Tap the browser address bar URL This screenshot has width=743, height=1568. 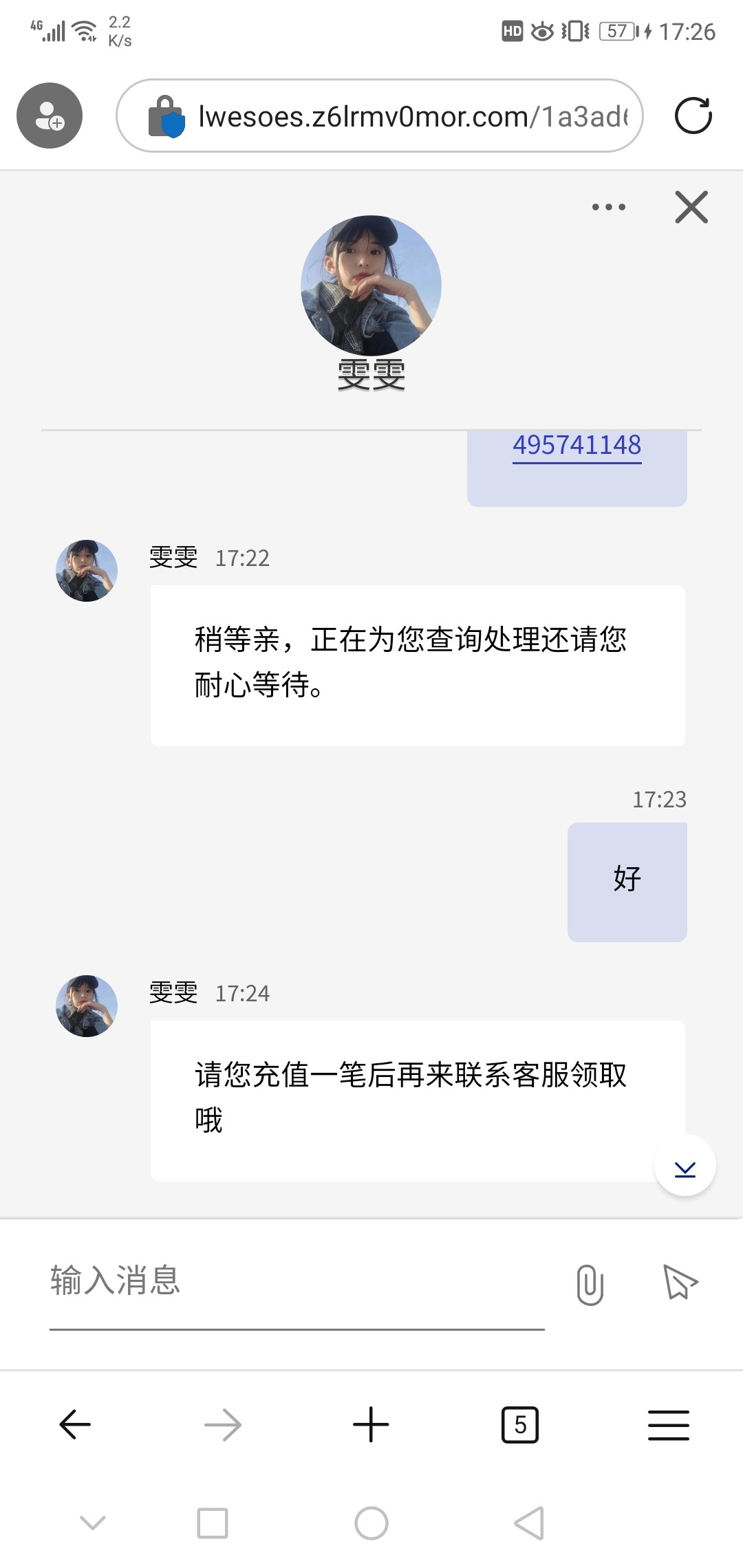coord(411,117)
